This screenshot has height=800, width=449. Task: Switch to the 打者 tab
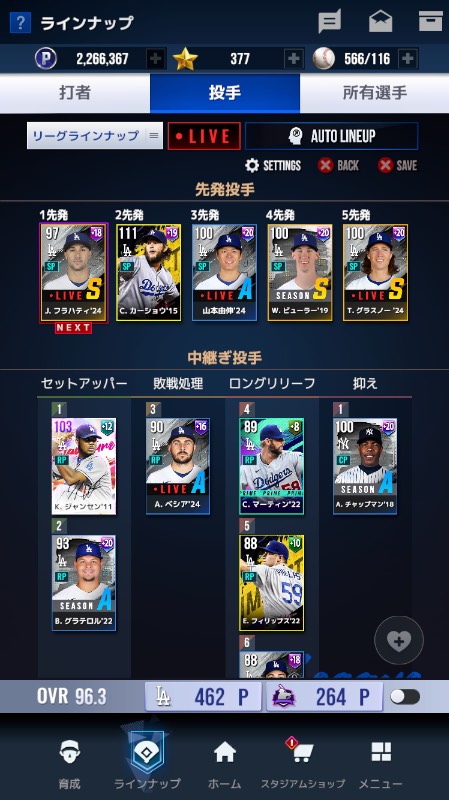click(75, 93)
